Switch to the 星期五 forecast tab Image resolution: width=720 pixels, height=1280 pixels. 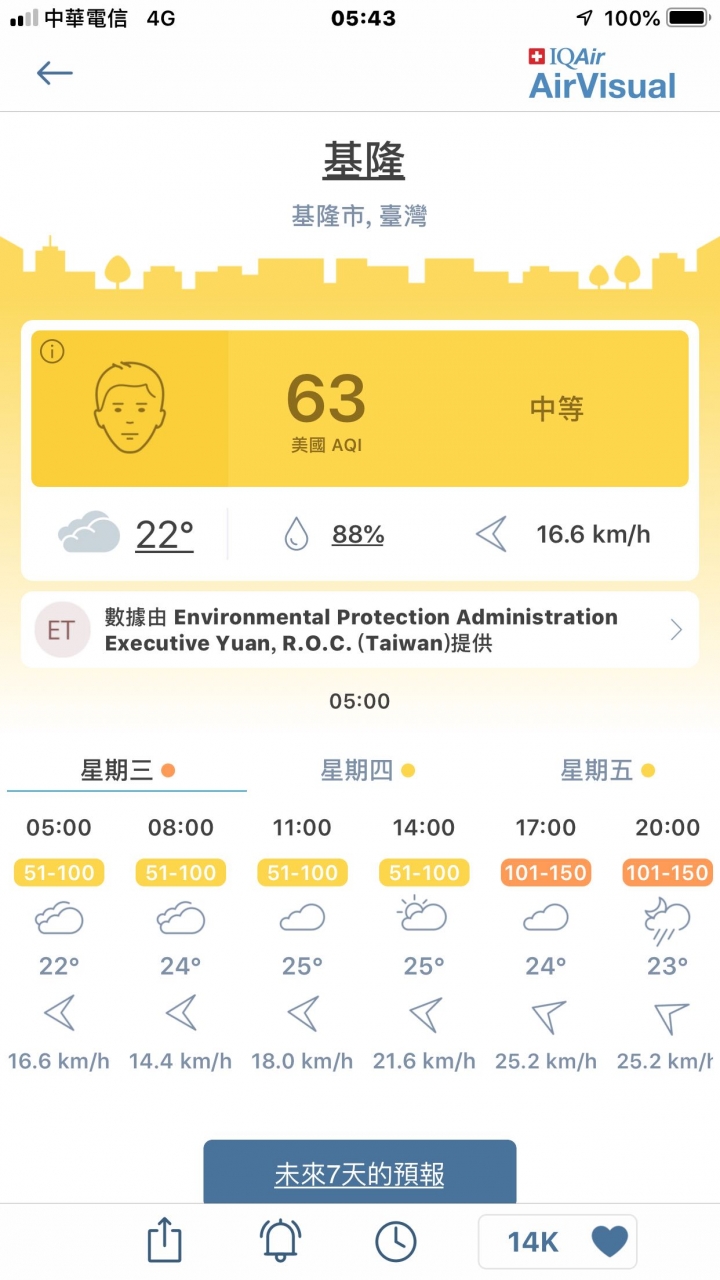click(607, 770)
